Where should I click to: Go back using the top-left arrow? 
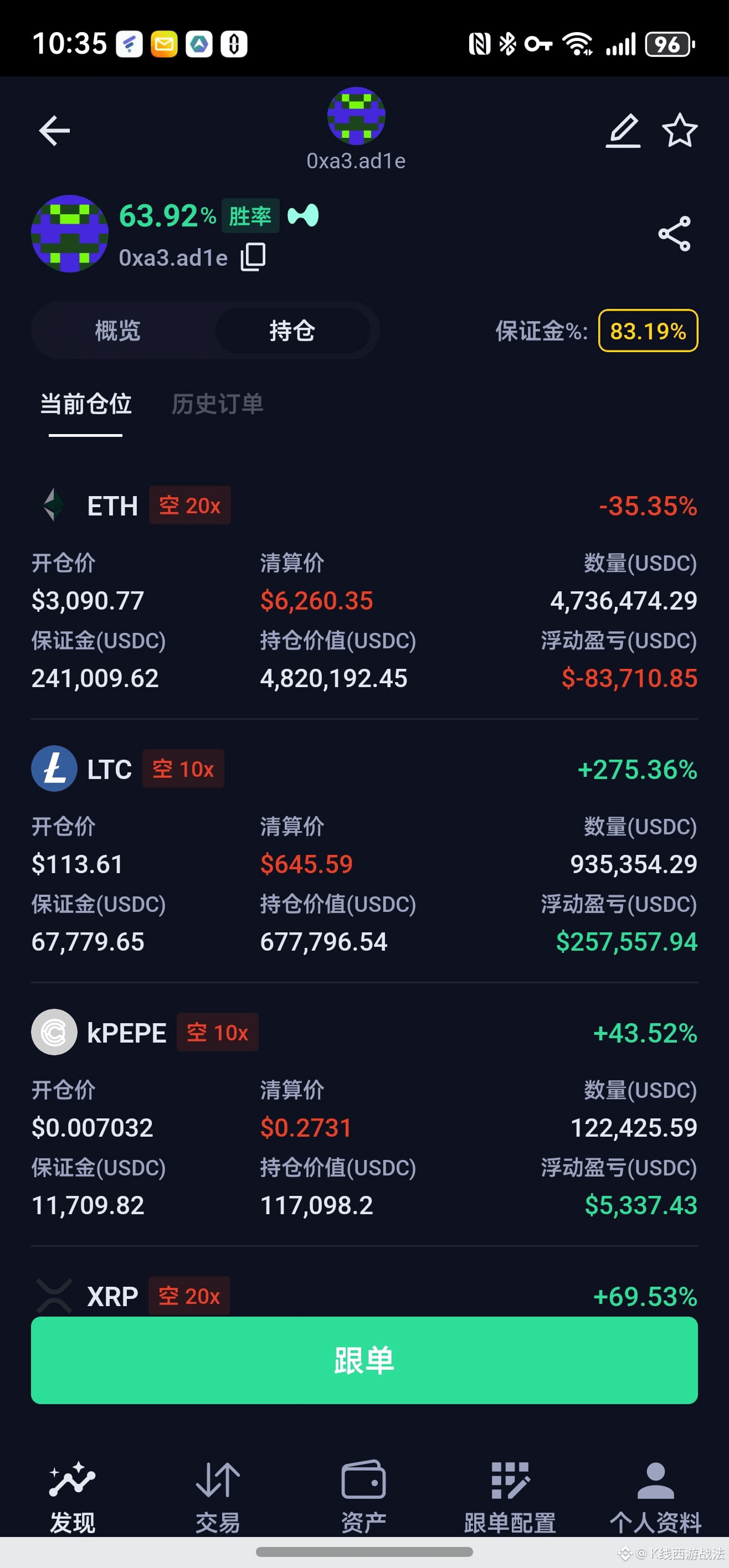pyautogui.click(x=54, y=131)
